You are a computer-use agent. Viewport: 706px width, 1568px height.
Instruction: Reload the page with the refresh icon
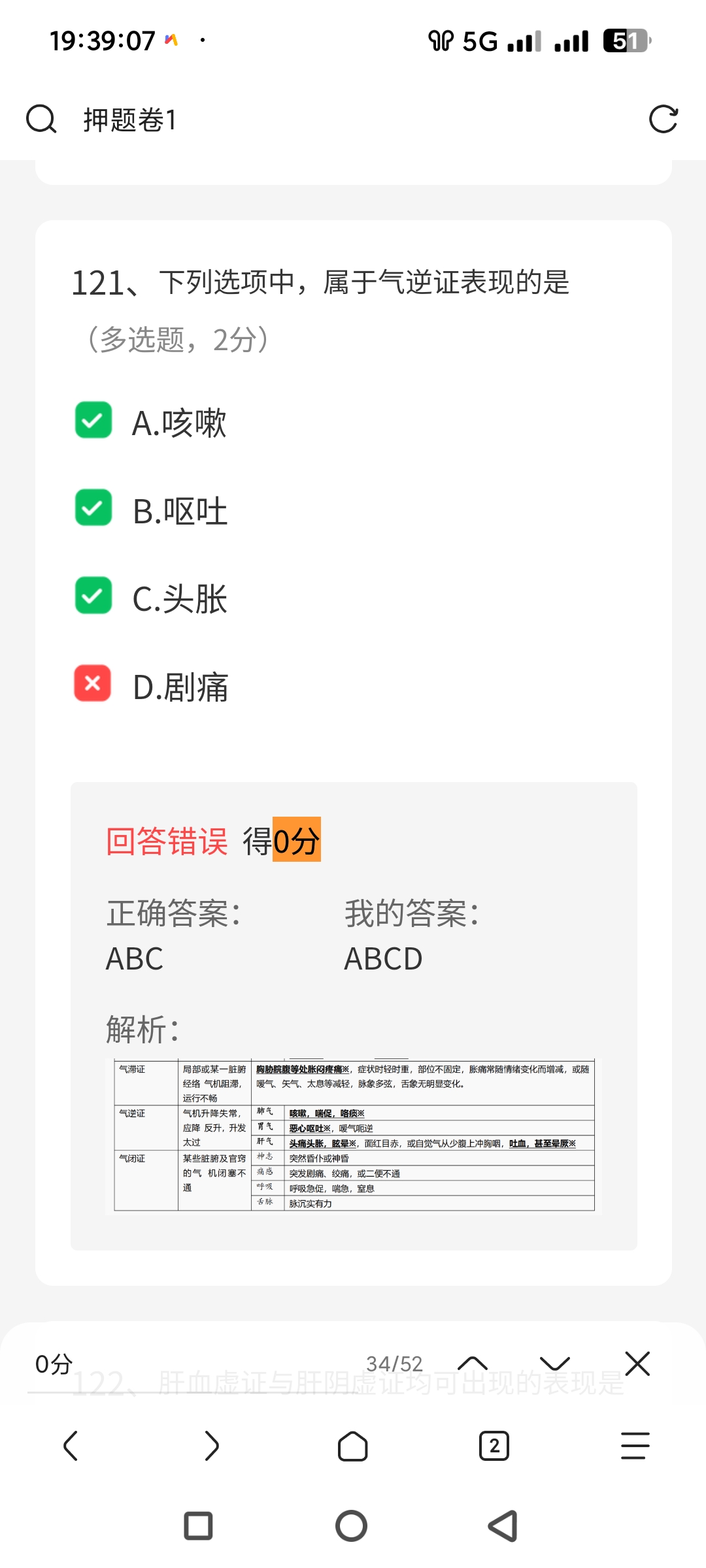tap(663, 120)
